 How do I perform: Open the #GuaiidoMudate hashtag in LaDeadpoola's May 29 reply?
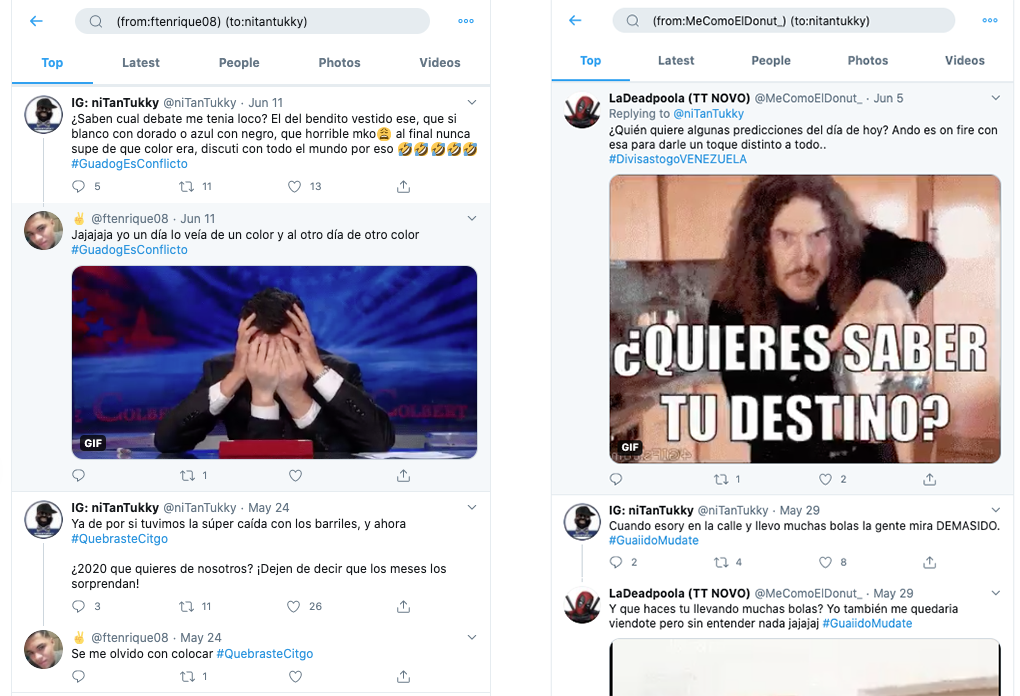[868, 624]
